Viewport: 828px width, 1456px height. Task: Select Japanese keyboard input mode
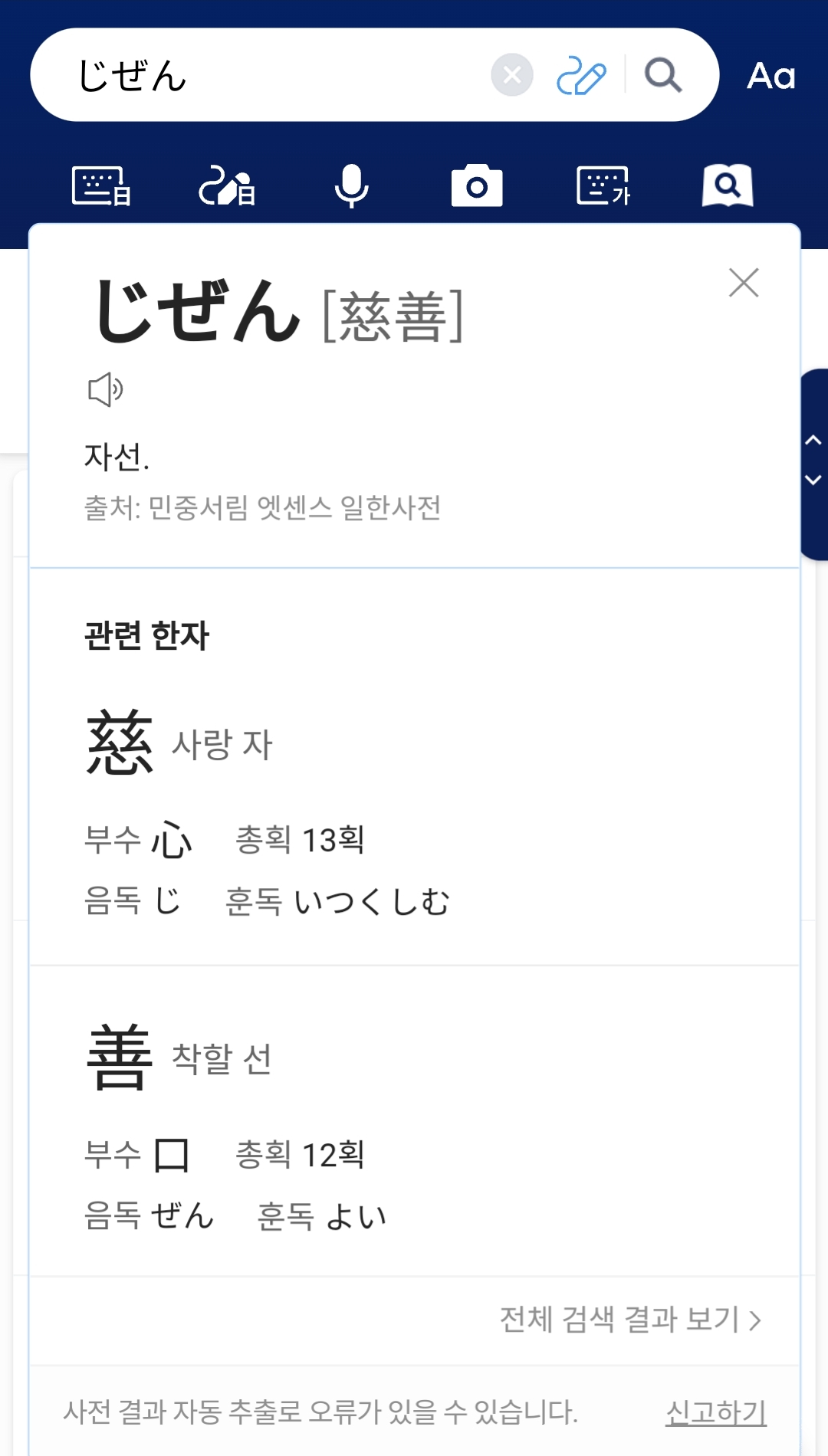coord(101,185)
